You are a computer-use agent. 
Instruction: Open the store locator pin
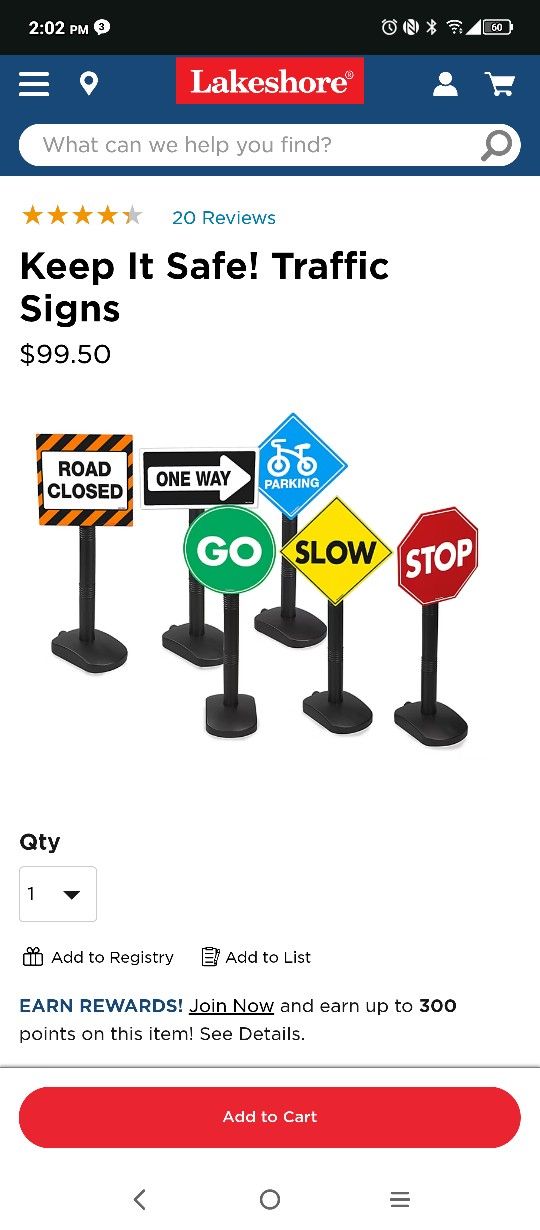click(89, 84)
